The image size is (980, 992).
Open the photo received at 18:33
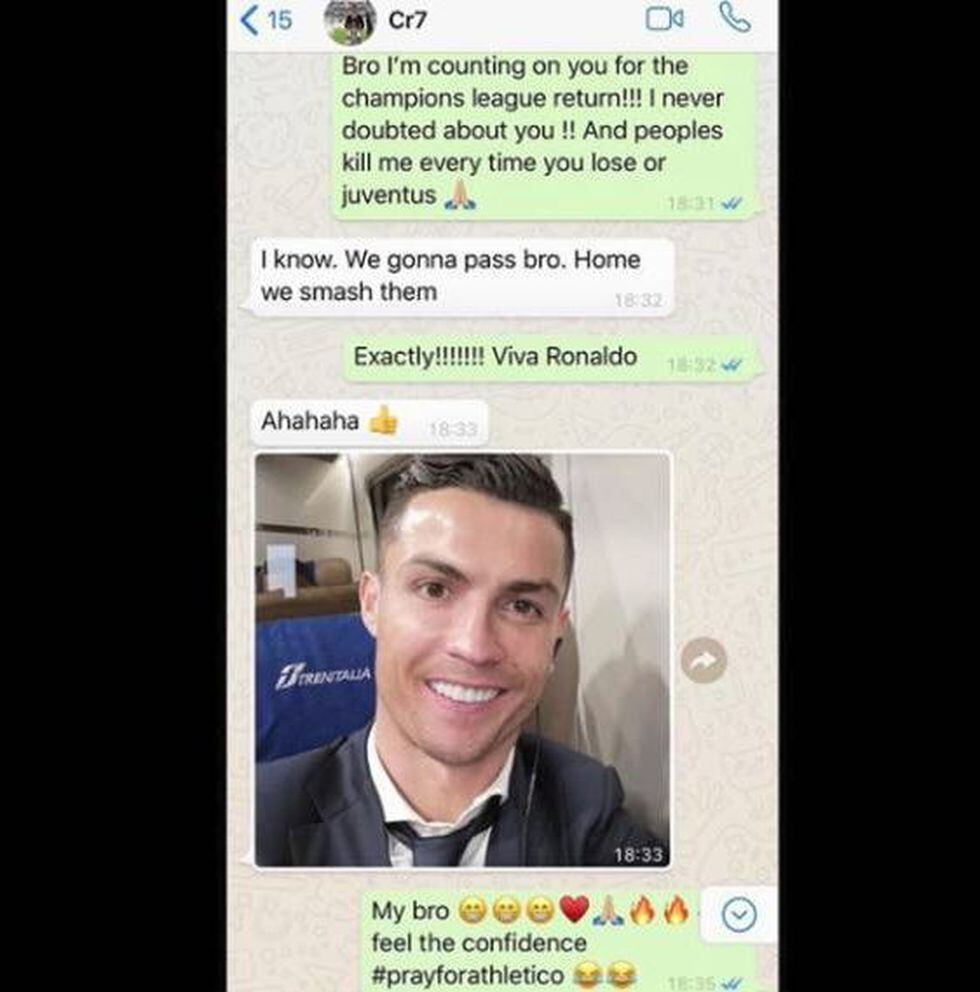click(x=462, y=660)
